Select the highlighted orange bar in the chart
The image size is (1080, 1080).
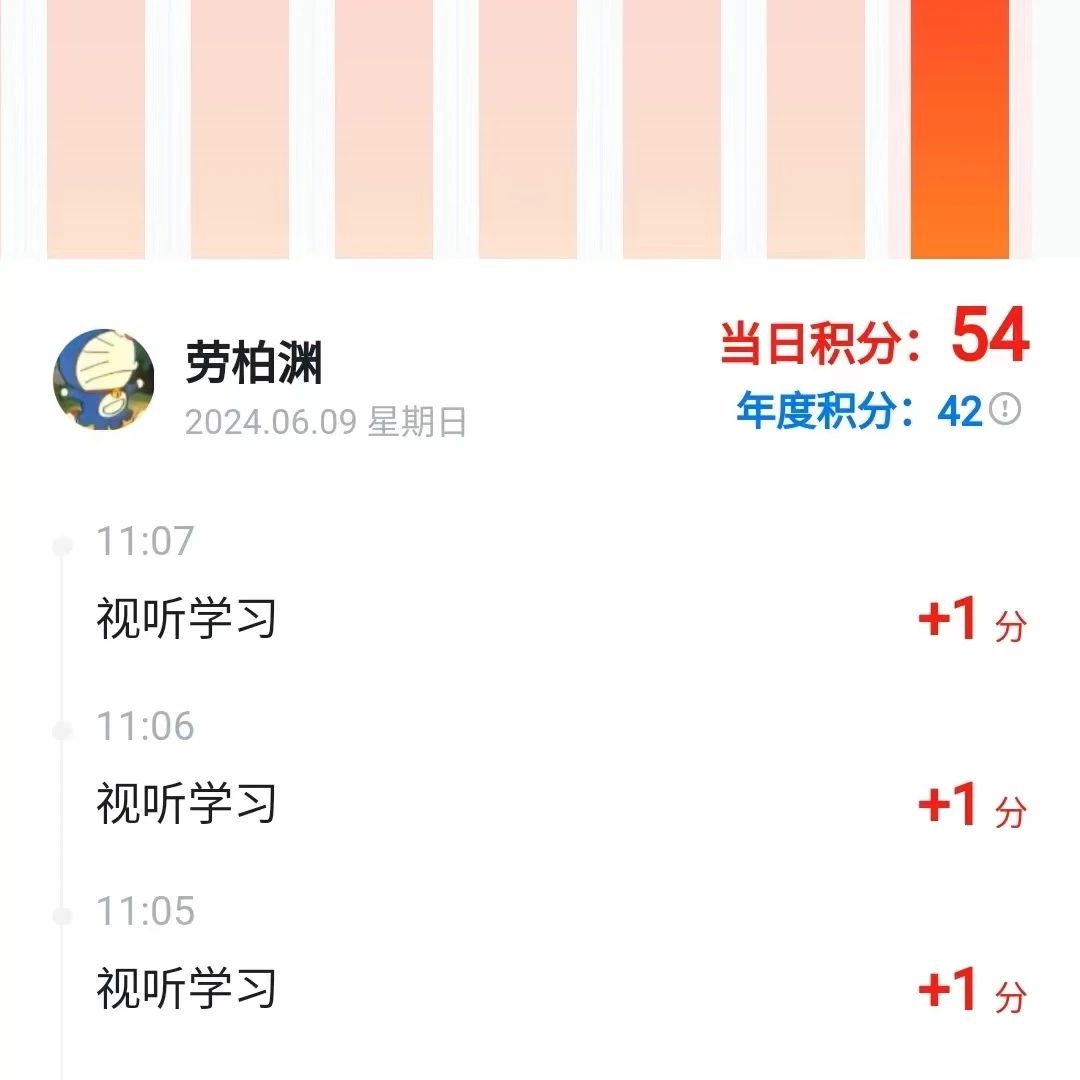point(959,130)
